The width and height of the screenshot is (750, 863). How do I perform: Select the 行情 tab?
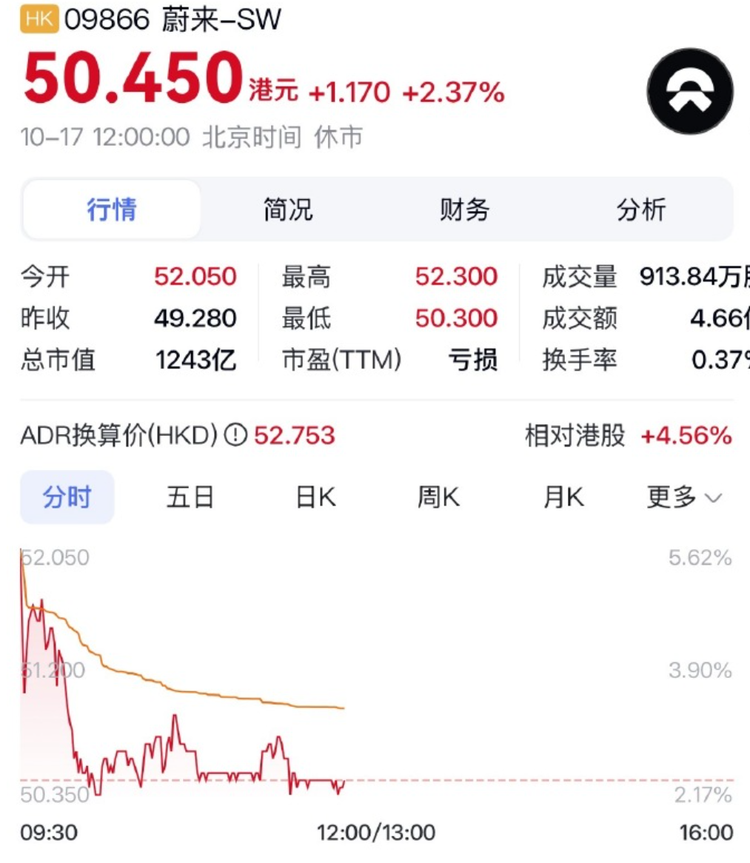coord(113,209)
